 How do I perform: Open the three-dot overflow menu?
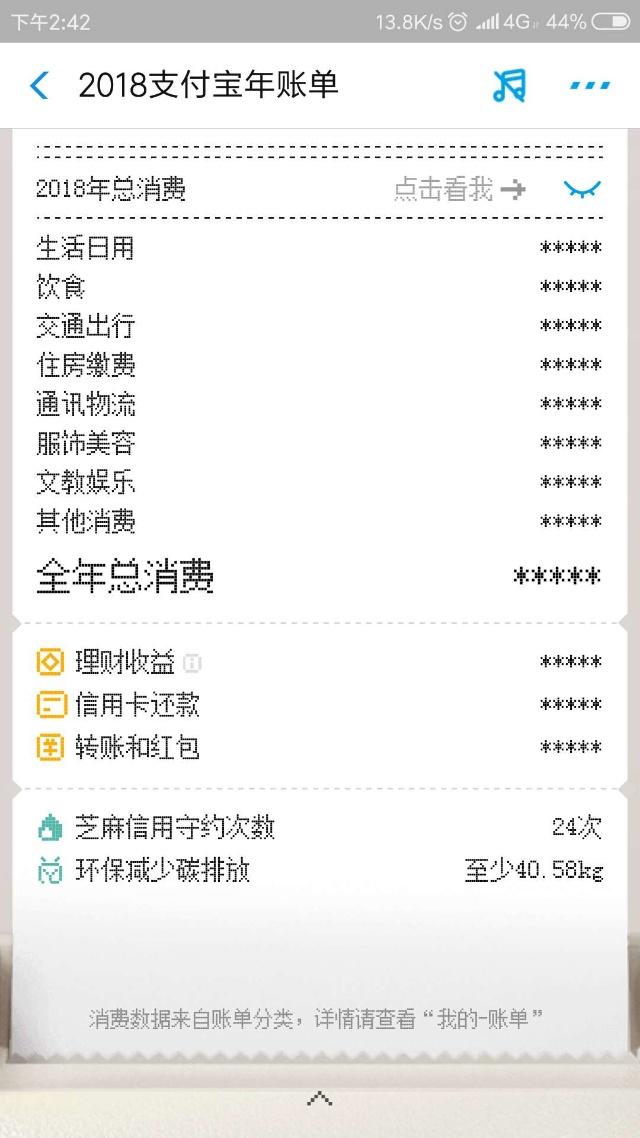click(x=589, y=85)
